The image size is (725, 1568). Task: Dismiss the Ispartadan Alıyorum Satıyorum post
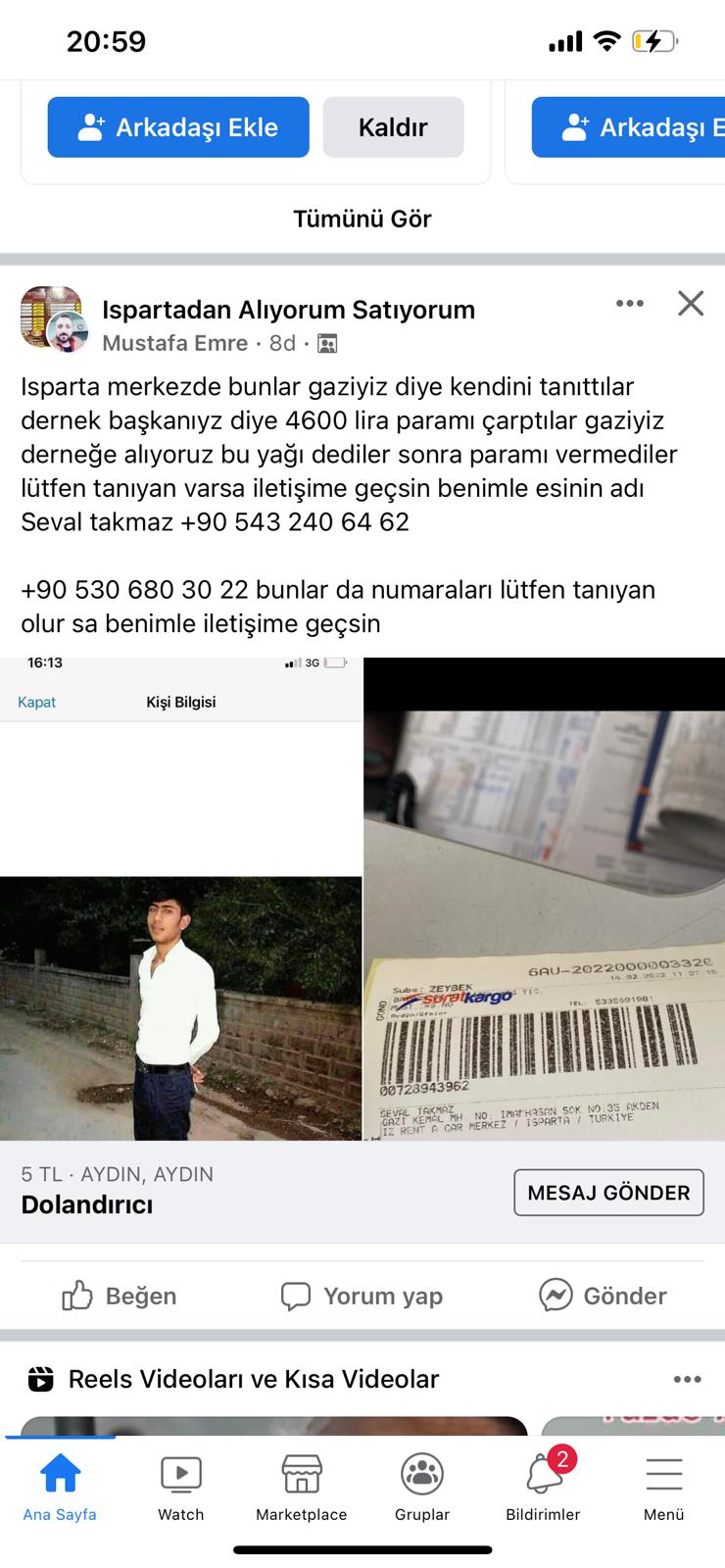point(691,304)
